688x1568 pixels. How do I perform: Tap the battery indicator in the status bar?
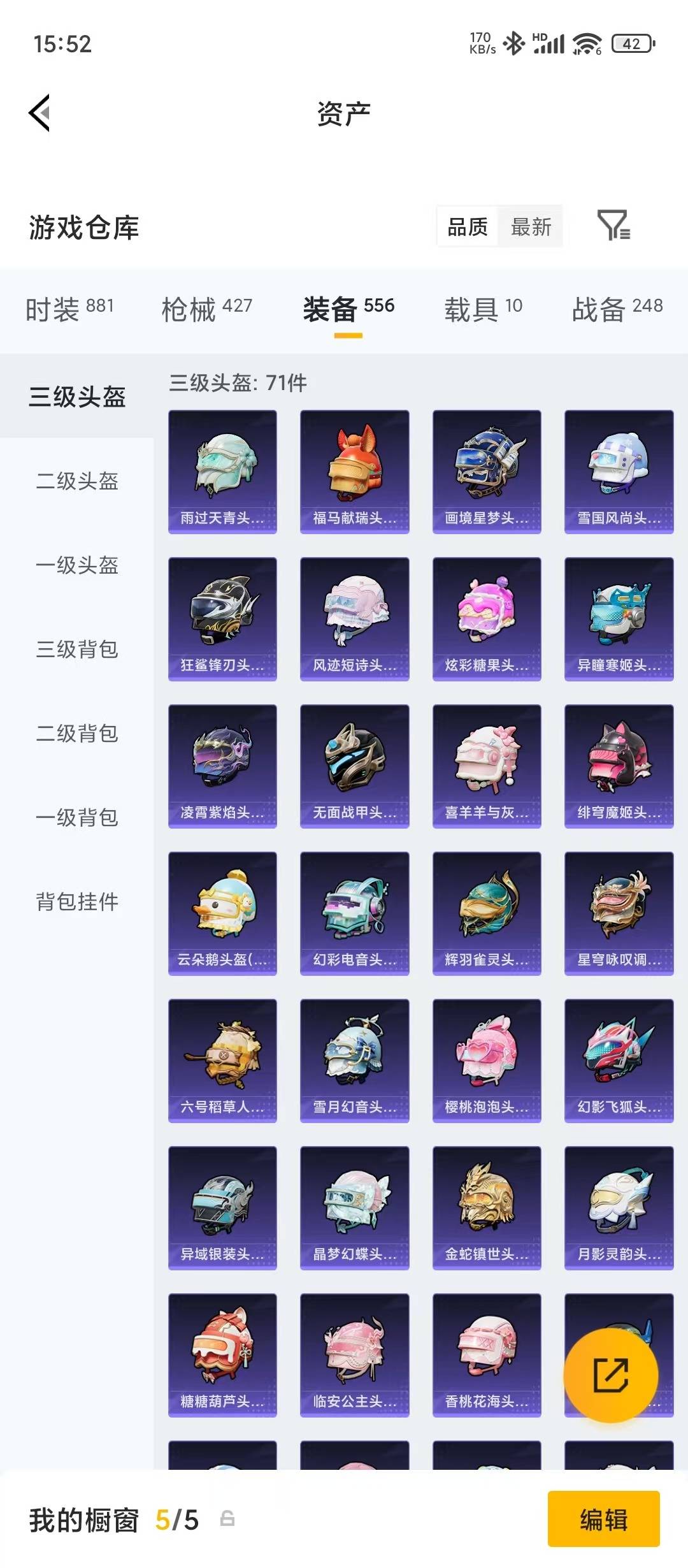633,43
